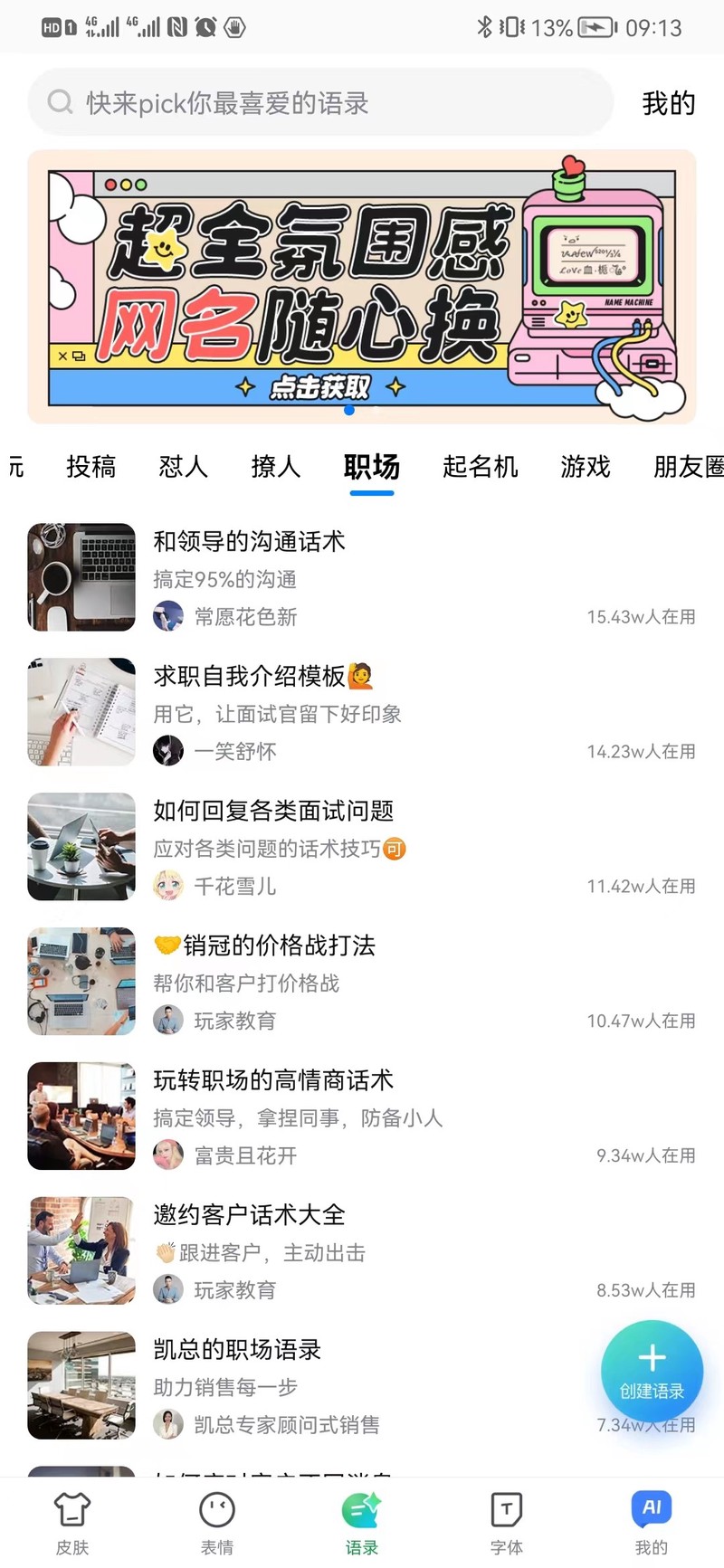Switch to the 怼人 tab
The height and width of the screenshot is (1568, 724).
pos(183,467)
